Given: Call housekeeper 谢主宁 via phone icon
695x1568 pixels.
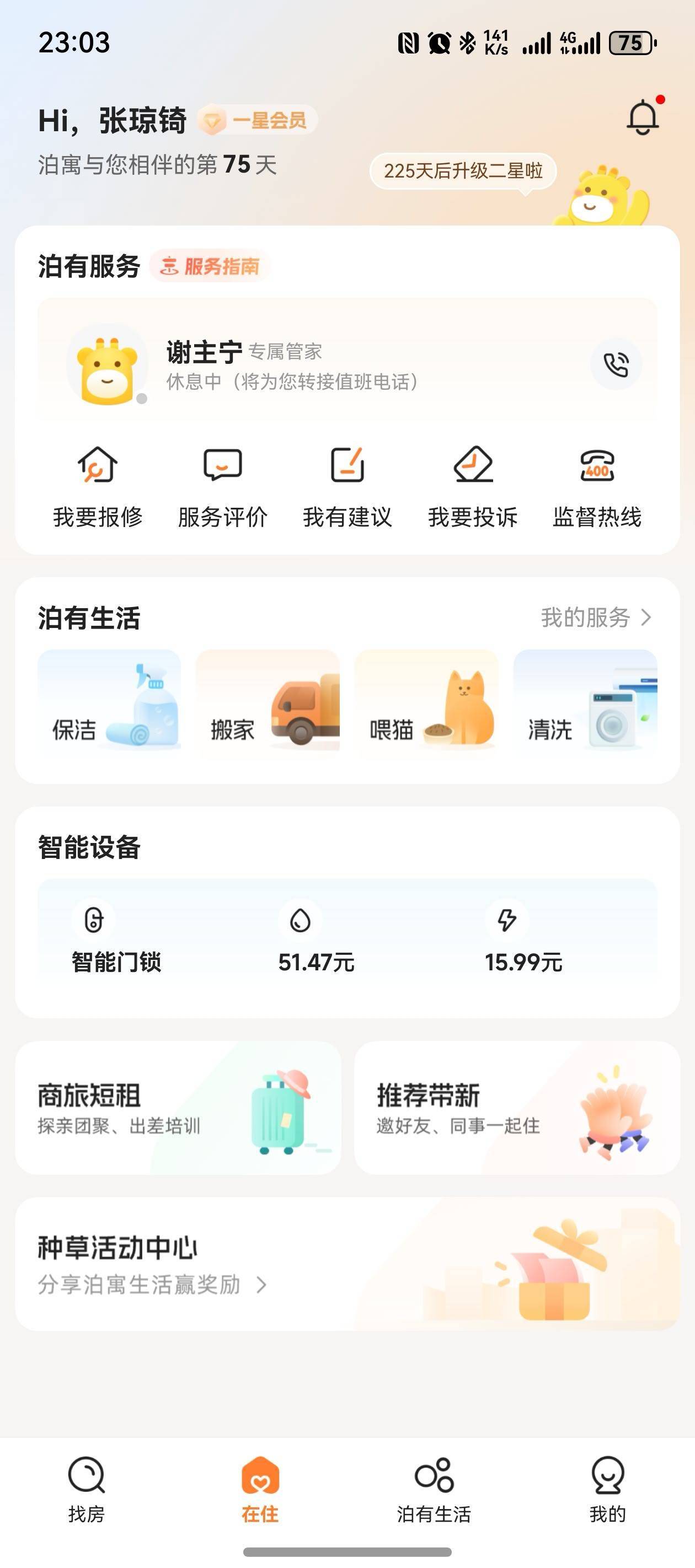Looking at the screenshot, I should (615, 364).
